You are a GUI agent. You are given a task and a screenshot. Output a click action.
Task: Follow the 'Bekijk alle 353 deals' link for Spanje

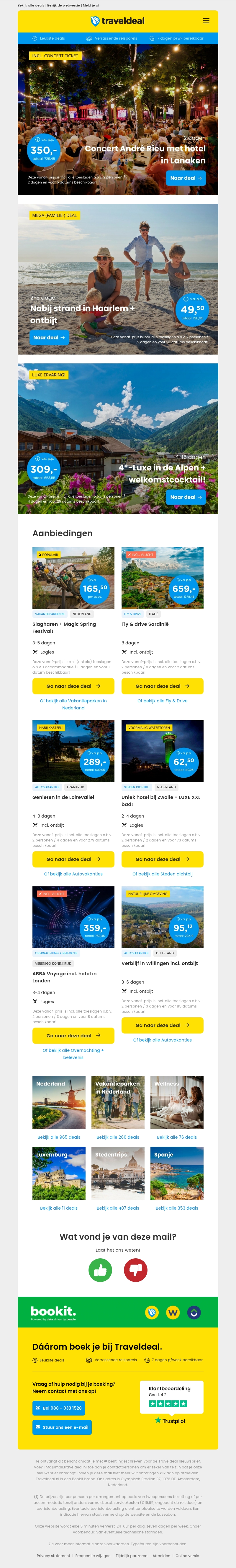(177, 1208)
